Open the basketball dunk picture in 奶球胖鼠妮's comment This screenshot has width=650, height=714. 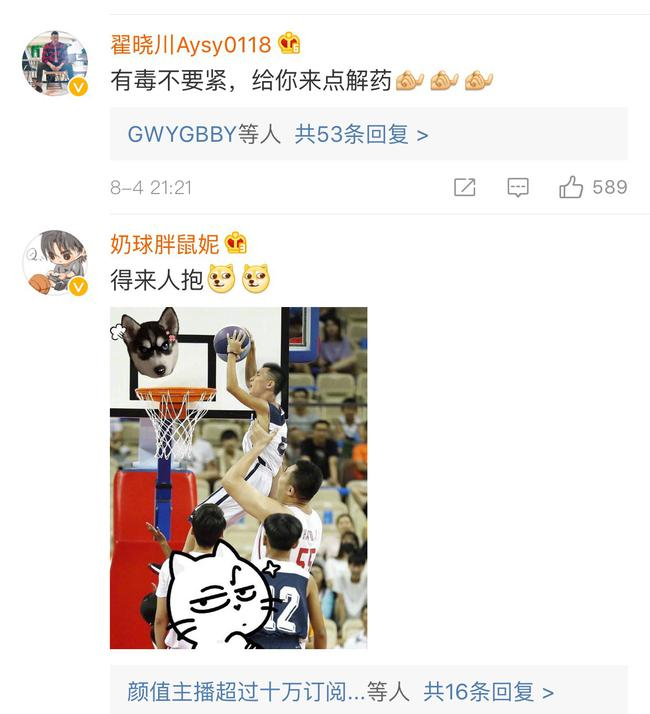tap(239, 478)
